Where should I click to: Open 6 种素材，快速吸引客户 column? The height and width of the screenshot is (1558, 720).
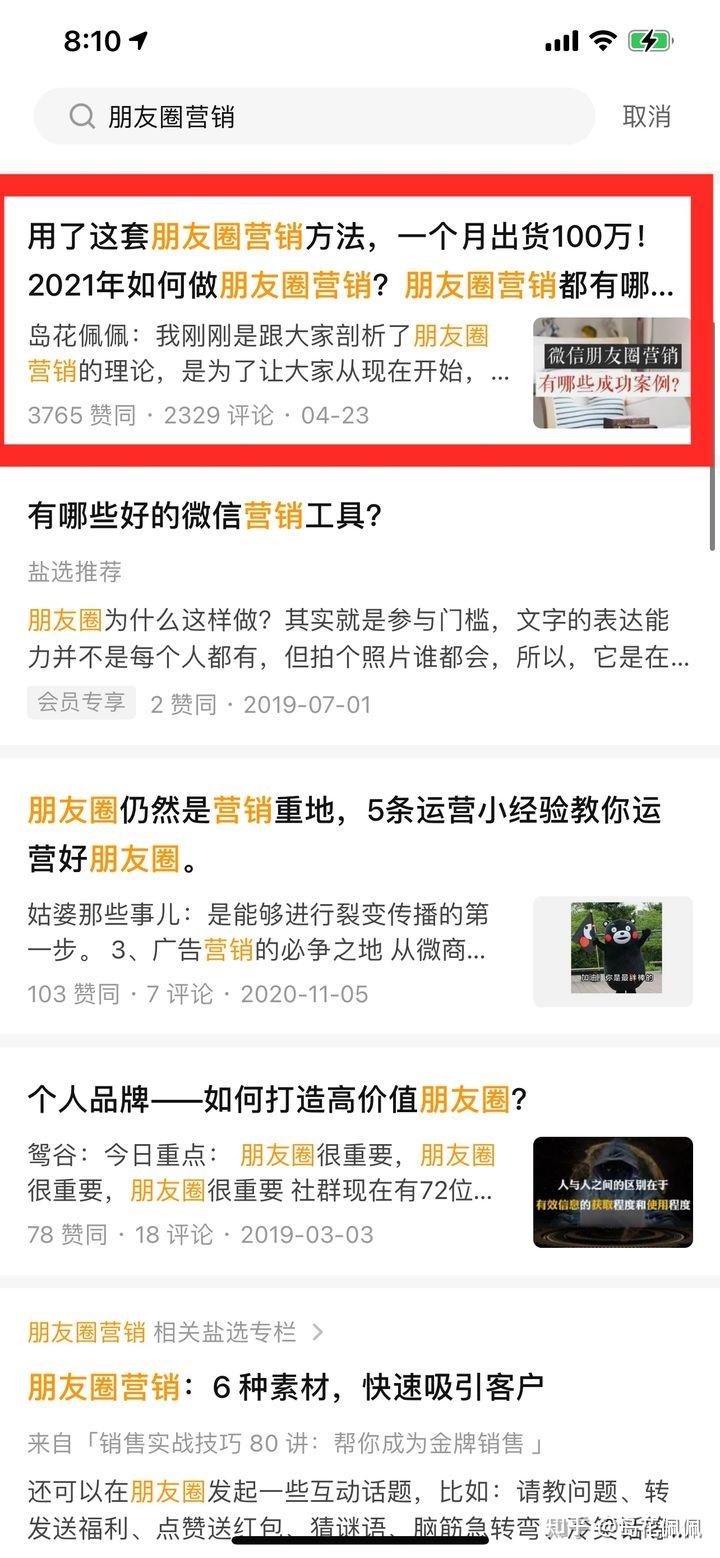(x=285, y=1387)
